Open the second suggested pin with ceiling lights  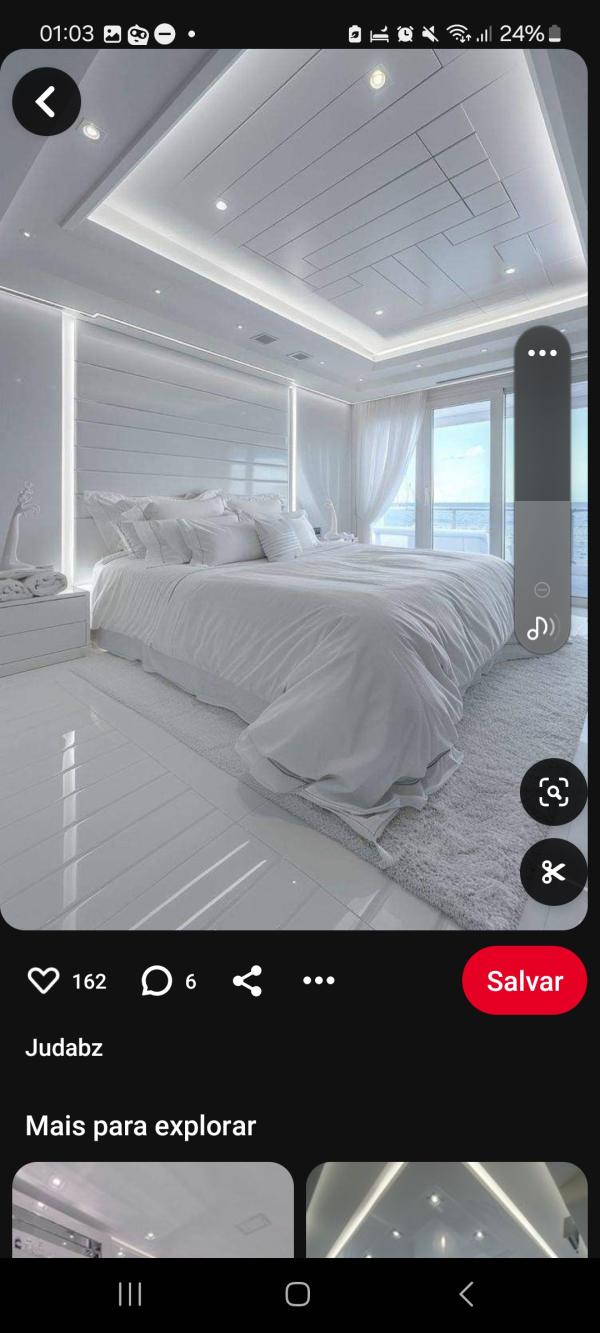point(446,1210)
